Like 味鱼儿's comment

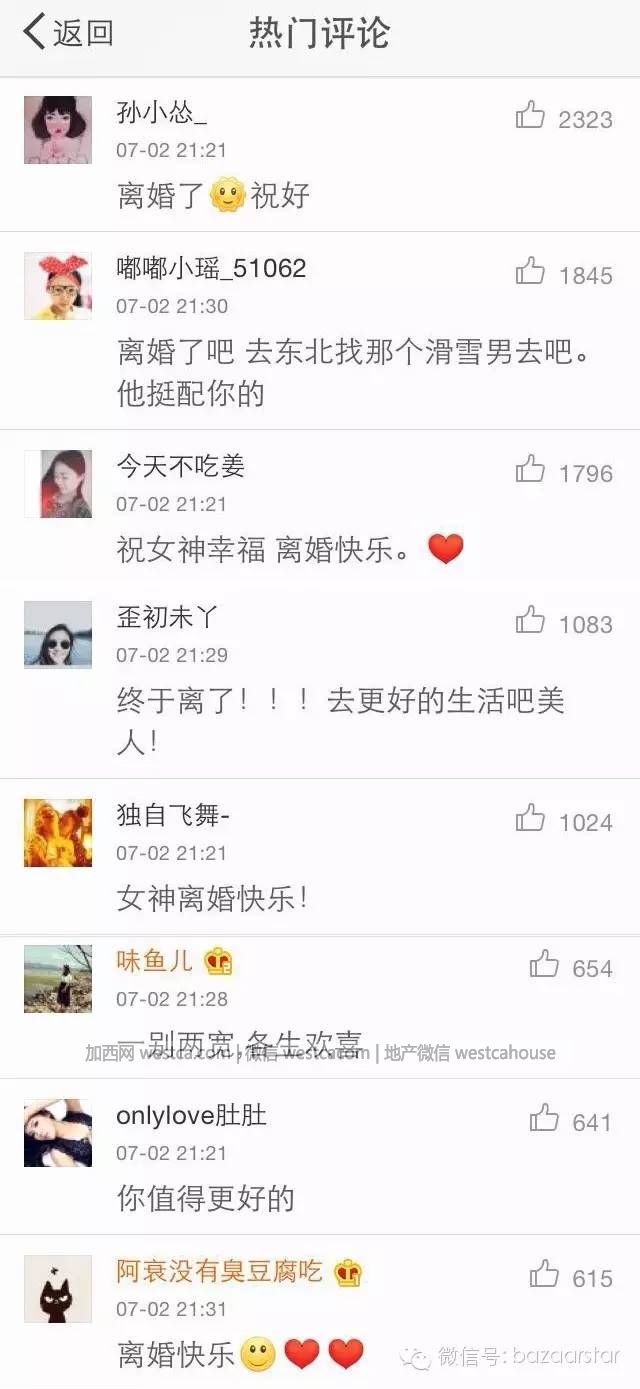pyautogui.click(x=545, y=967)
